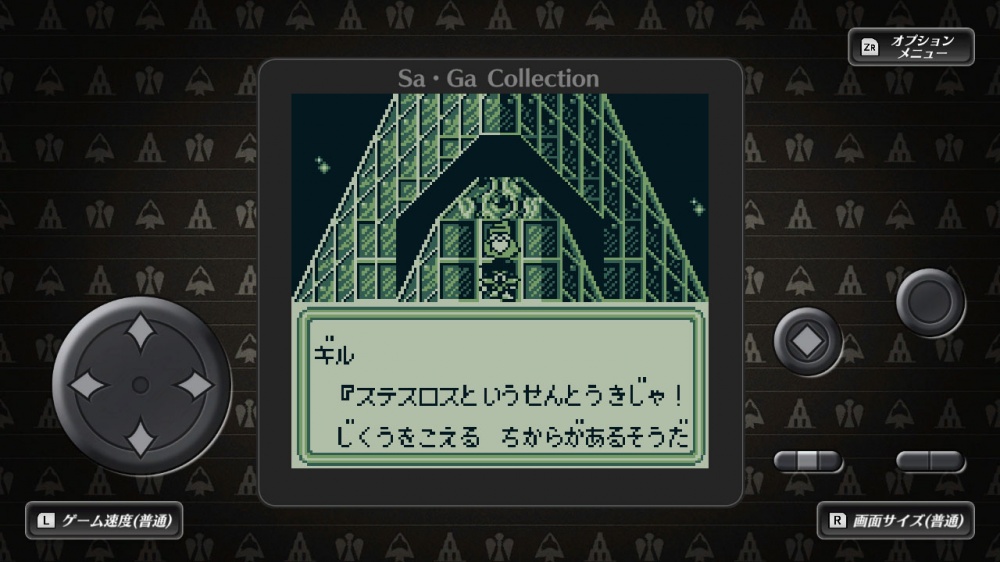Tap the left pill-shaped button

pos(808,461)
